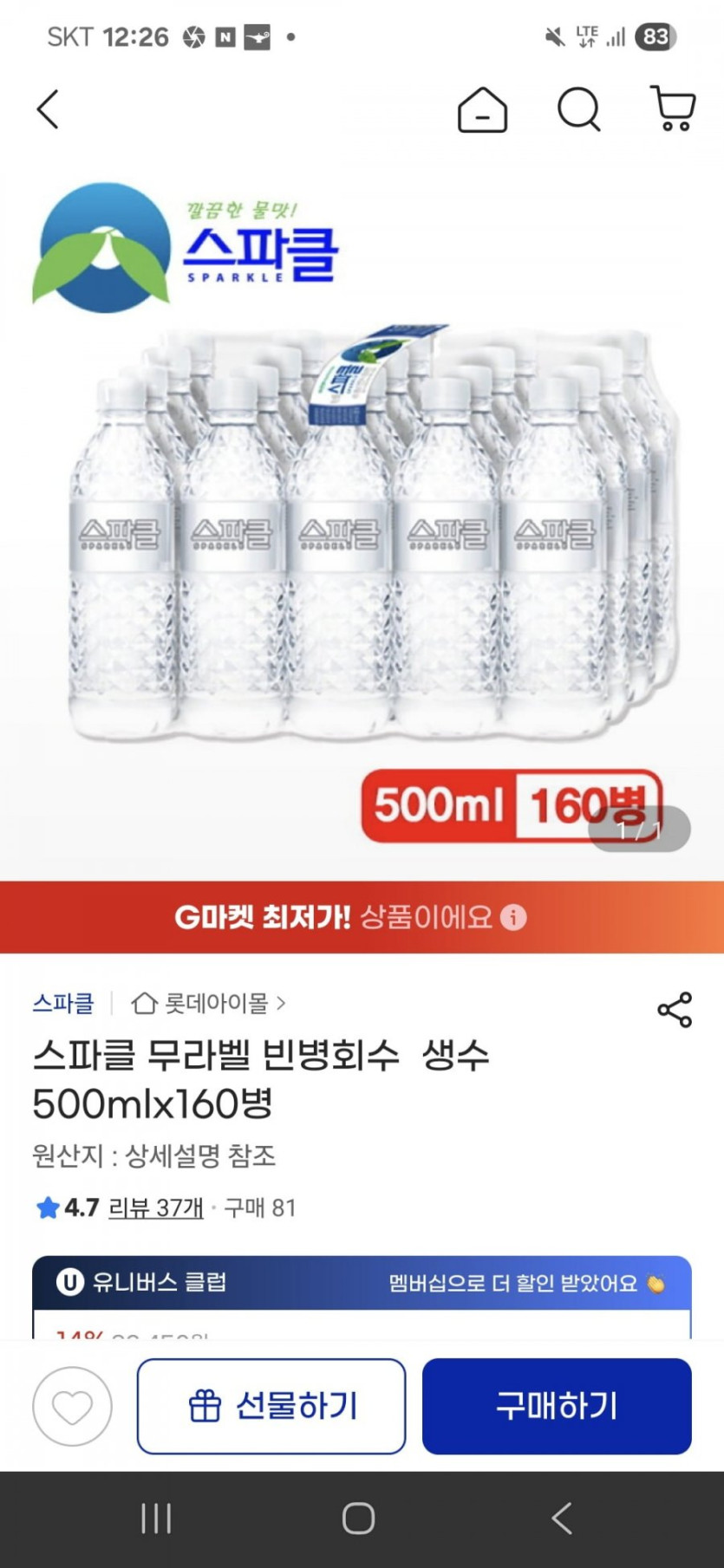Open recent apps from navigation bar
The image size is (724, 1568).
point(156,1519)
